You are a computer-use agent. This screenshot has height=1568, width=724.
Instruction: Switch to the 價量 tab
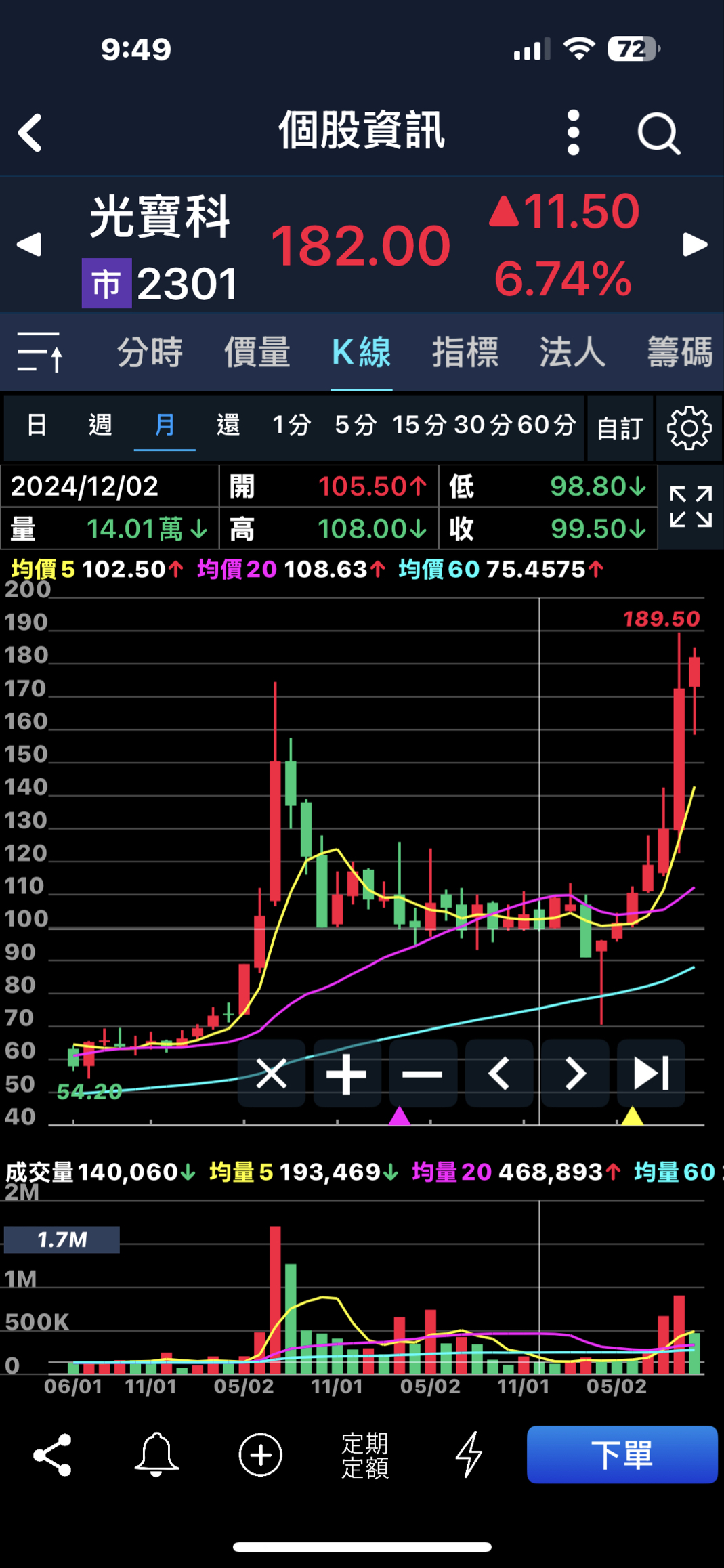(257, 352)
